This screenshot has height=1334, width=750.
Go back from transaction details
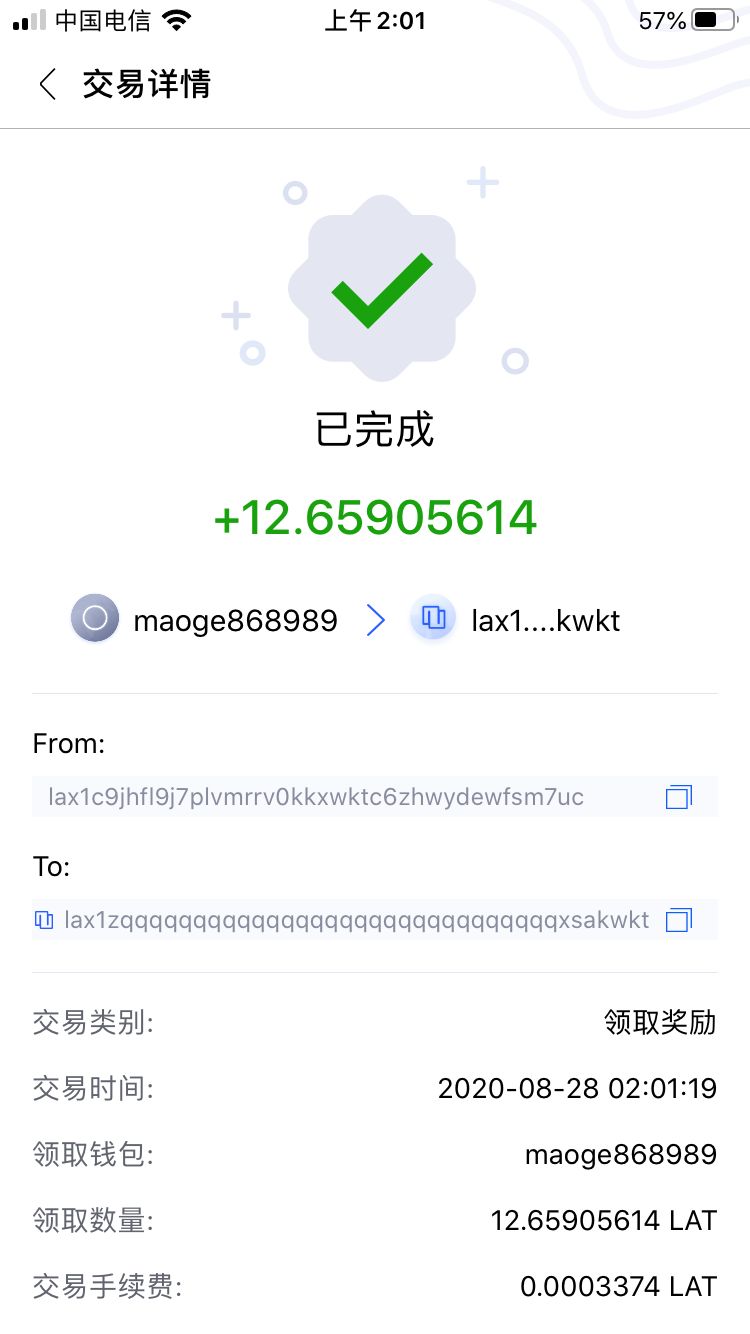(47, 84)
